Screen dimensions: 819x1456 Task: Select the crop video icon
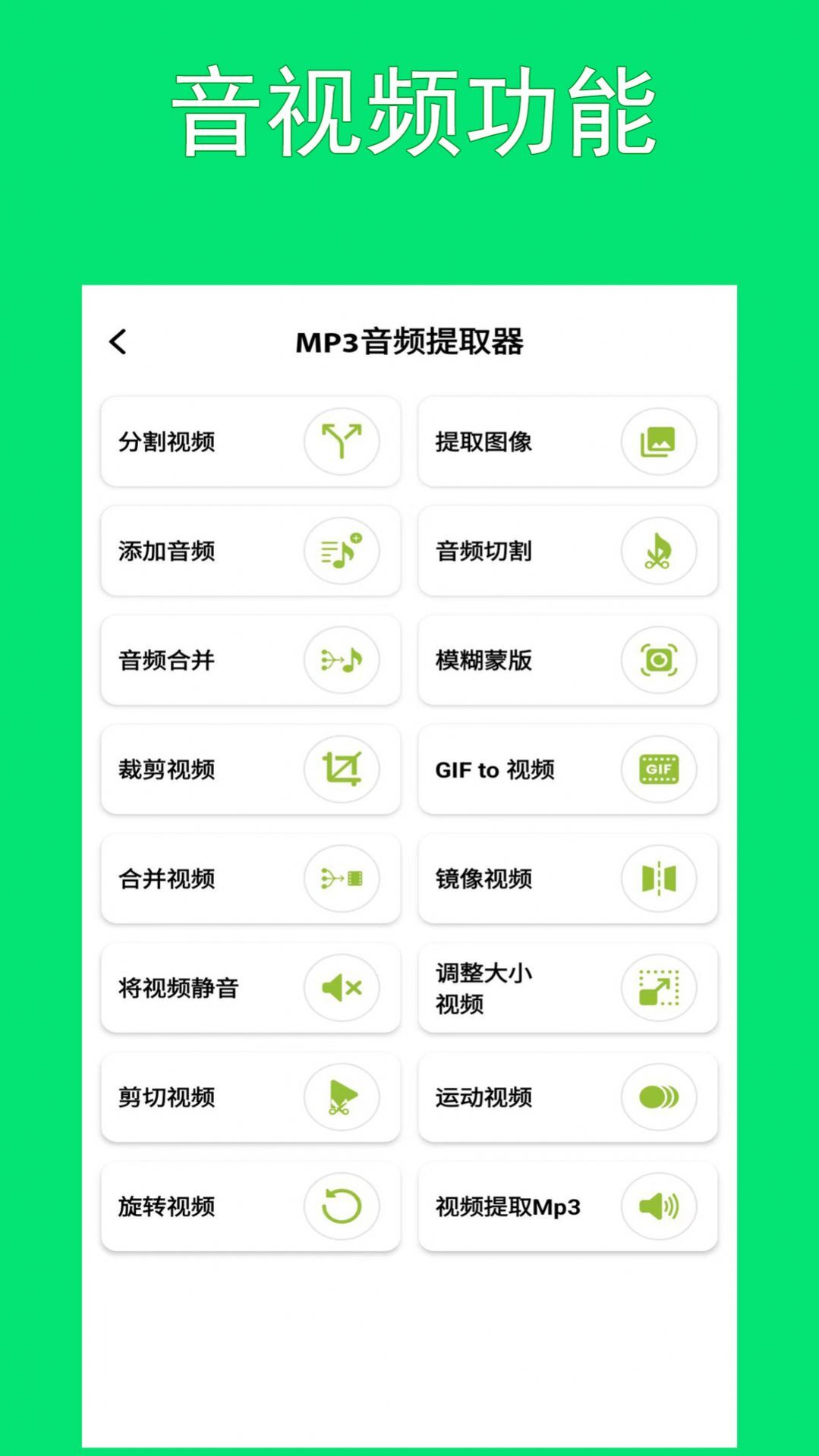(341, 769)
